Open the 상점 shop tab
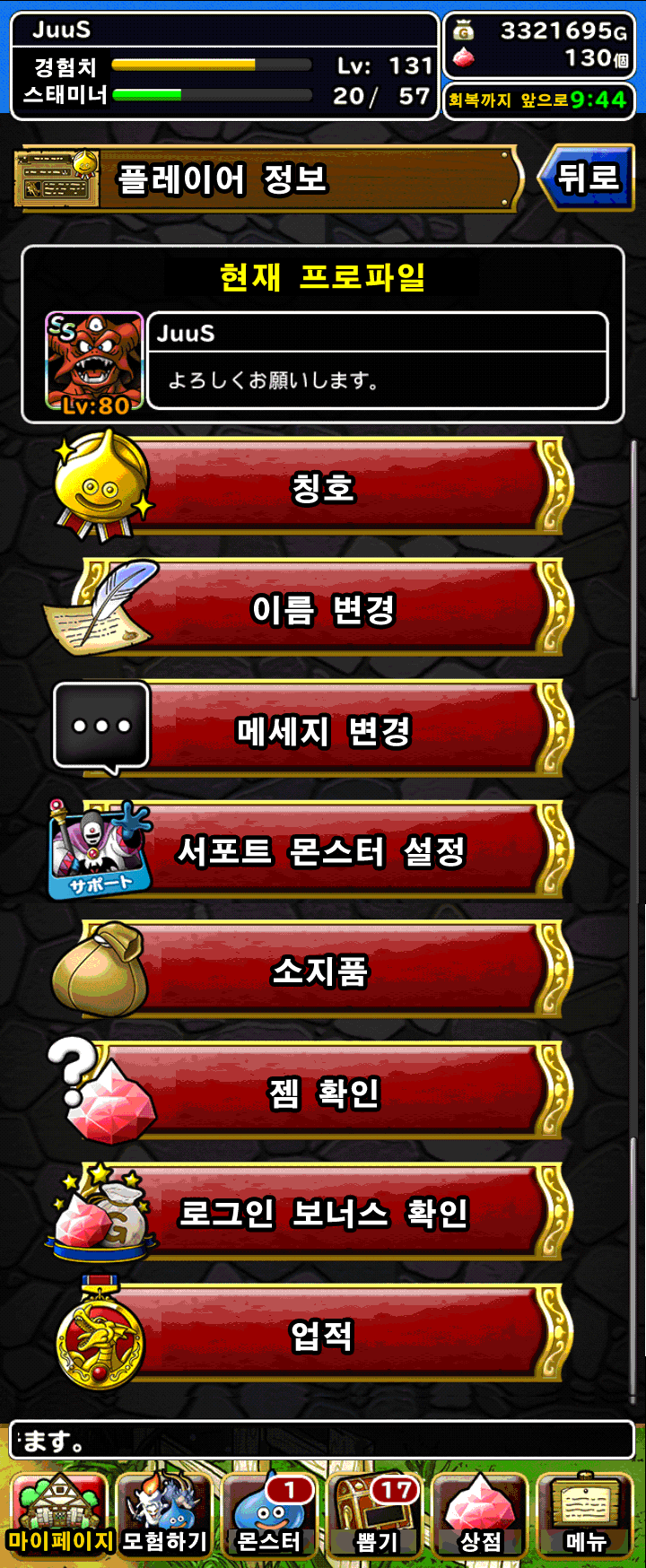Screen dimensions: 646x1568 481,1516
